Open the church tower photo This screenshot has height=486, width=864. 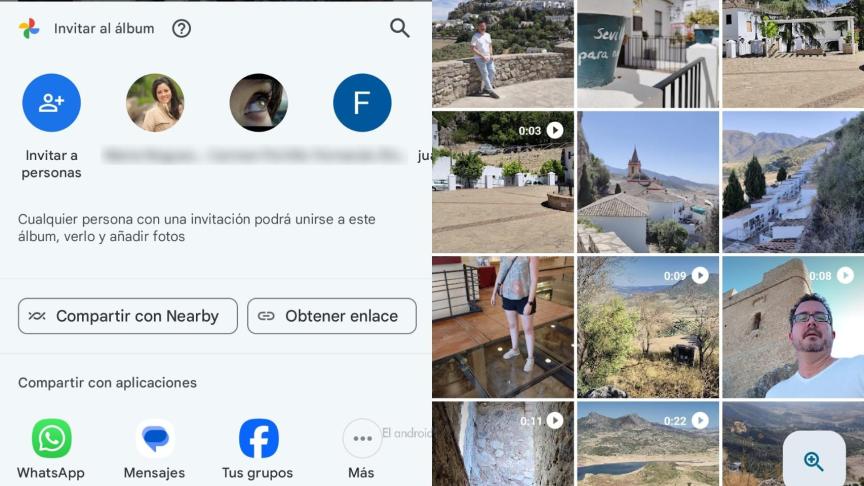pos(647,181)
